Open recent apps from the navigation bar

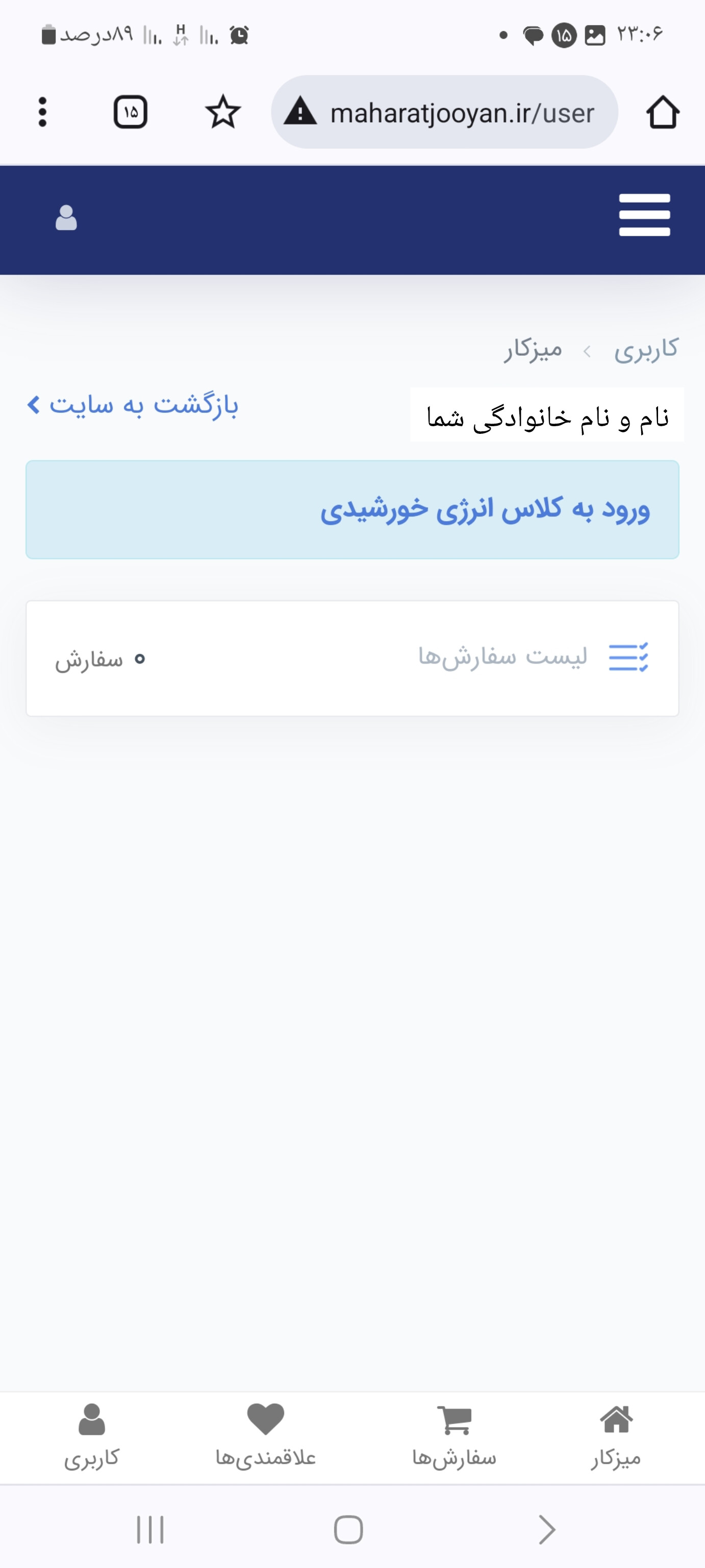150,1530
